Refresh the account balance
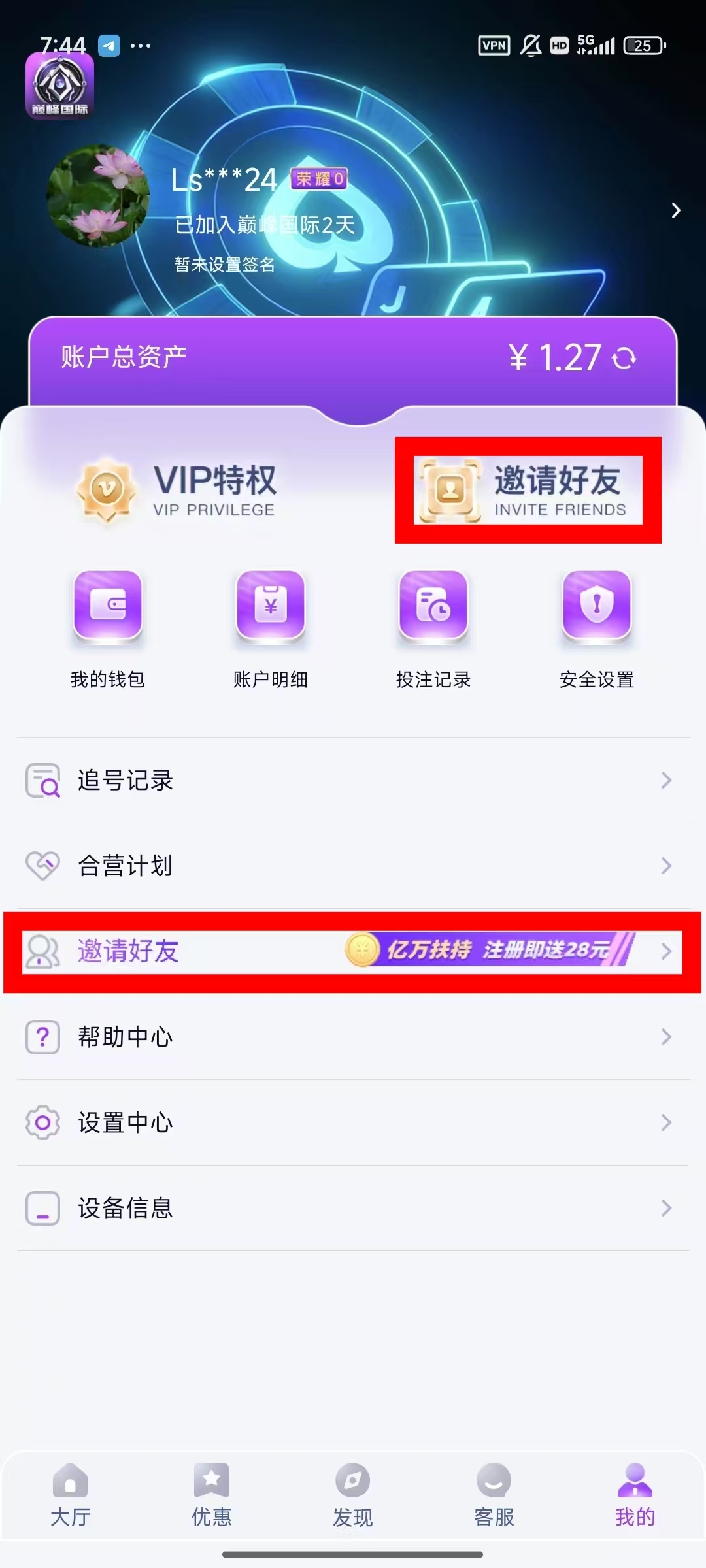Viewport: 706px width, 1568px height. pos(624,358)
